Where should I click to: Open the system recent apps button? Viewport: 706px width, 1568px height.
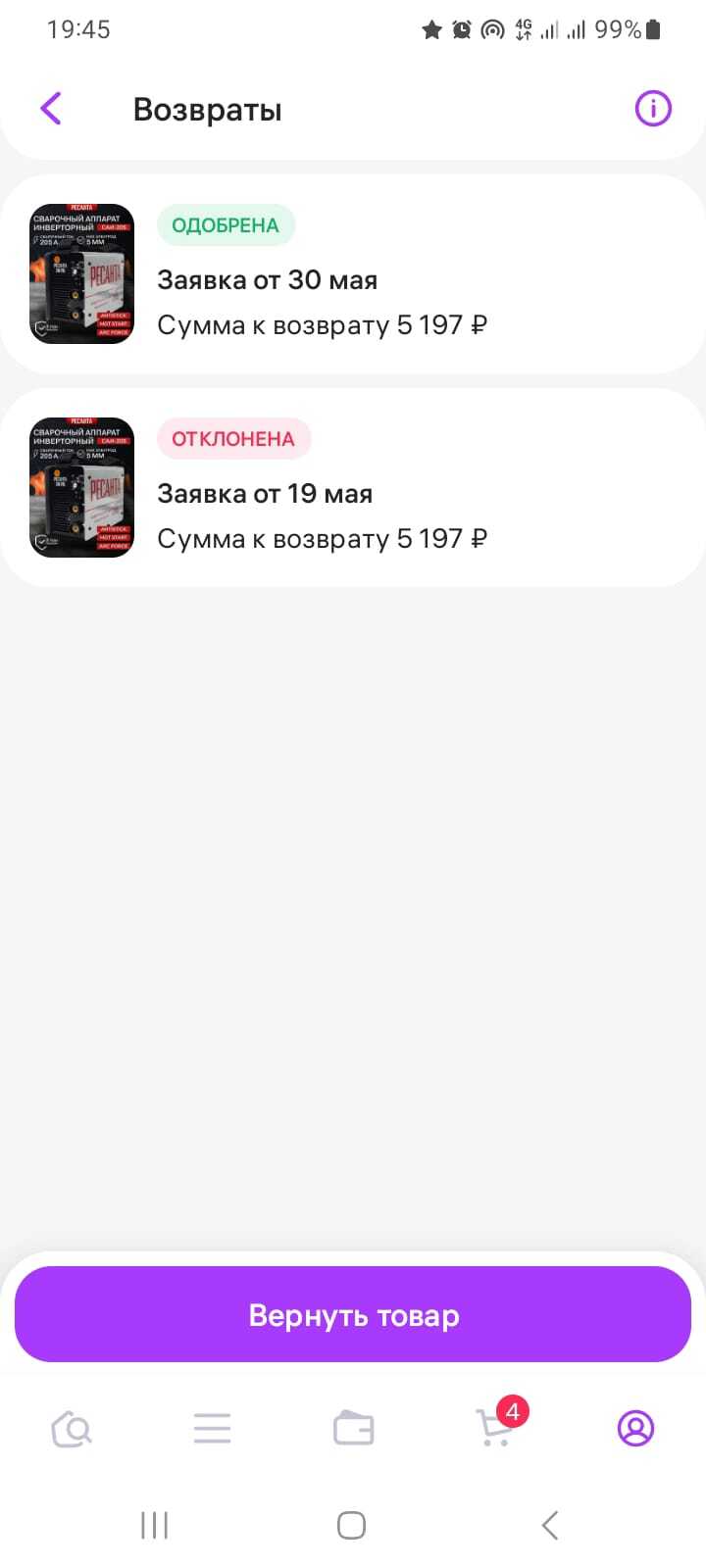154,1525
